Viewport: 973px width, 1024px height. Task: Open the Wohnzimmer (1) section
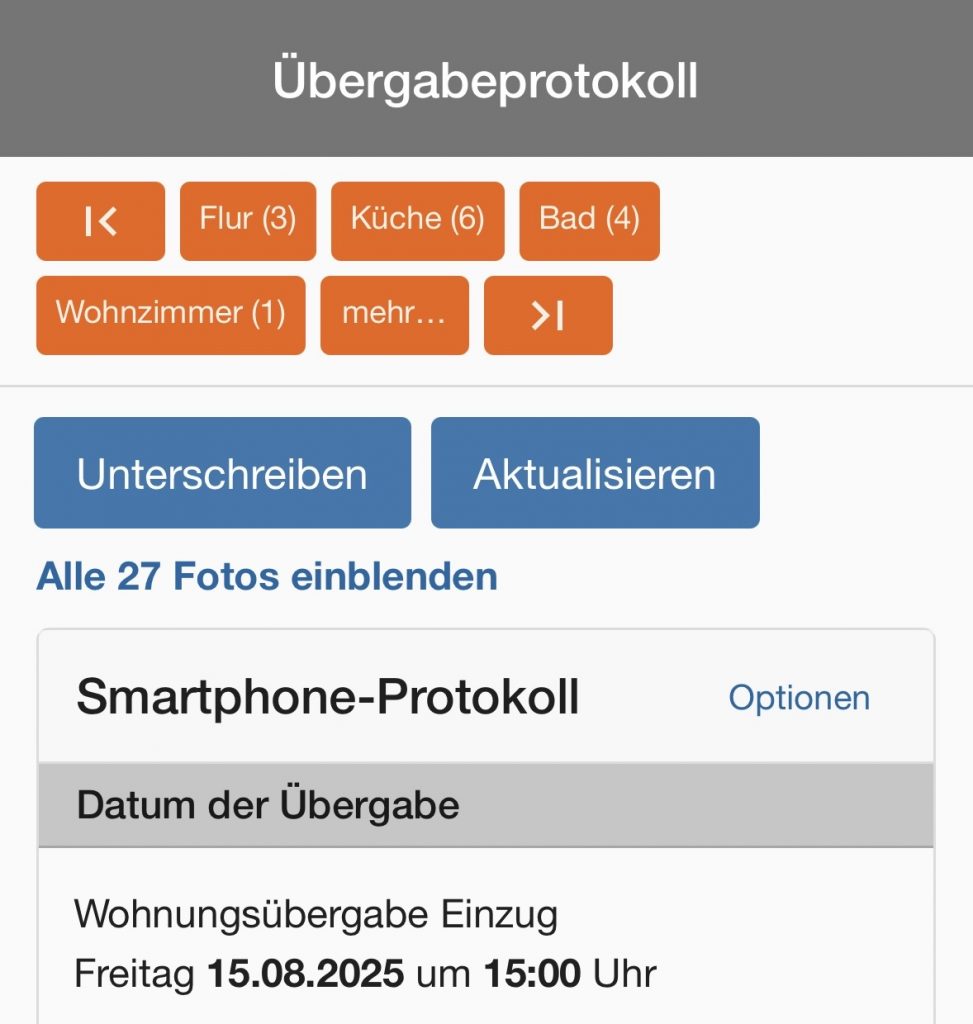171,315
